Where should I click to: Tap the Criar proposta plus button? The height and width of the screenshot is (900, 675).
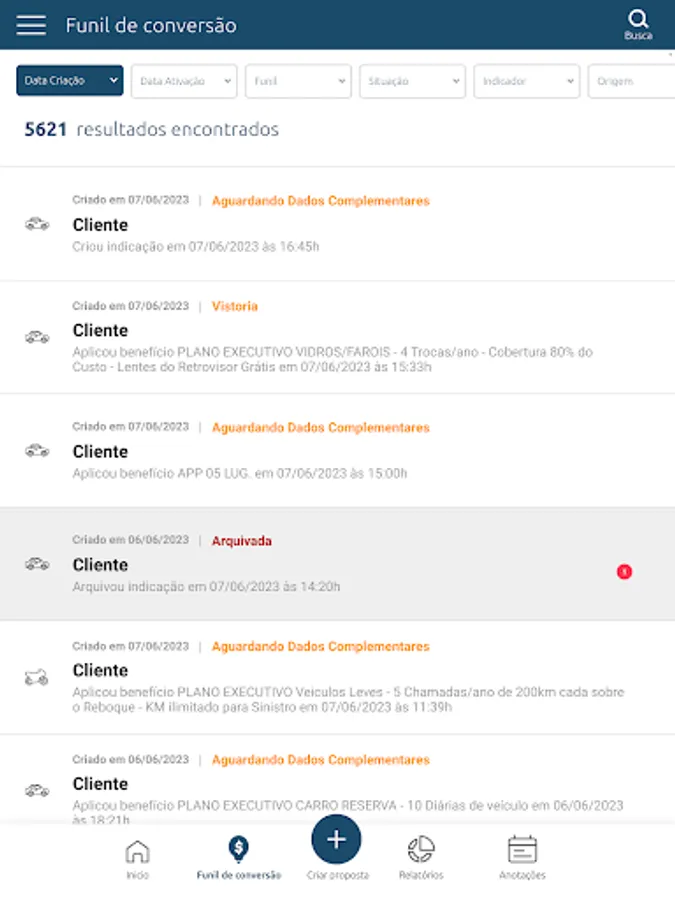(x=336, y=840)
